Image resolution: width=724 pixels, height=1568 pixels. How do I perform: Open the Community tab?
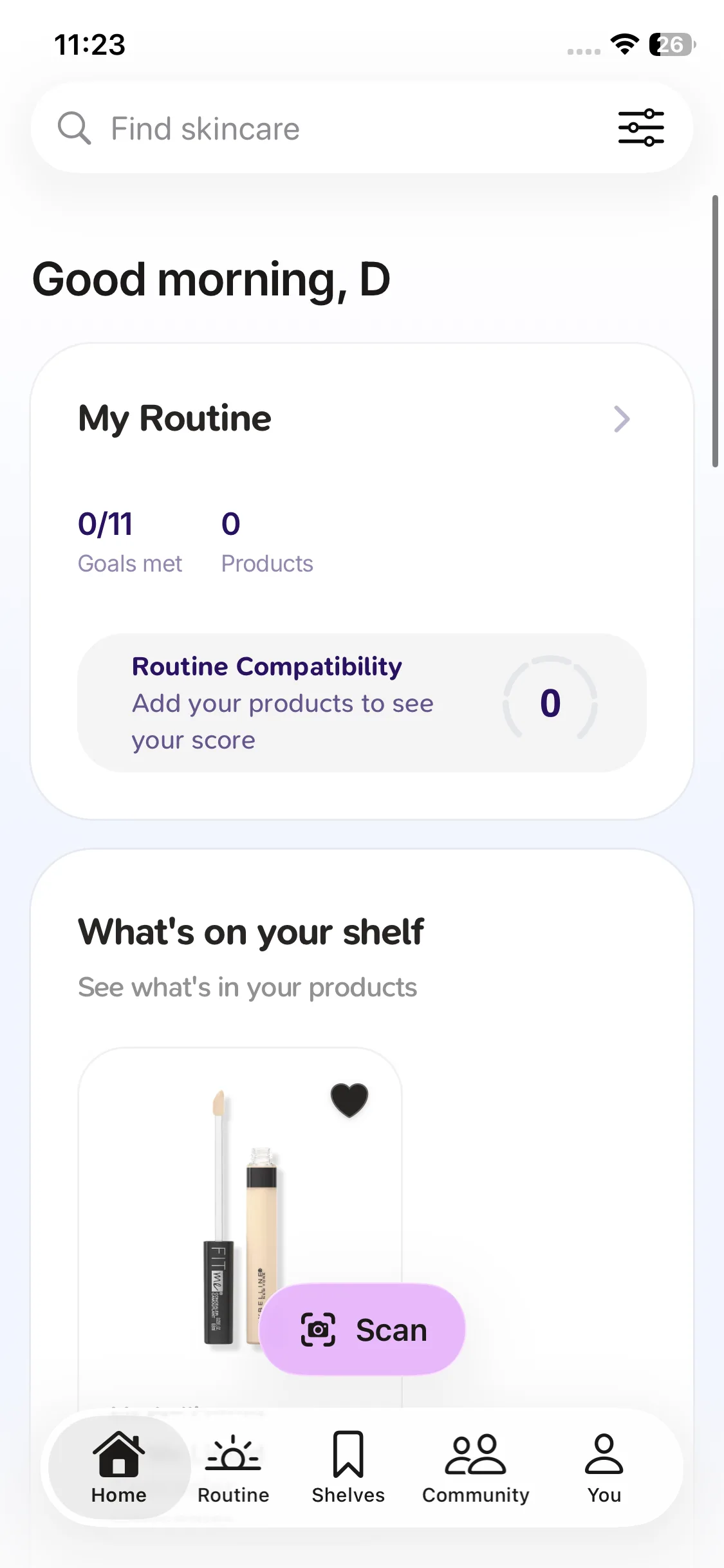click(476, 1468)
